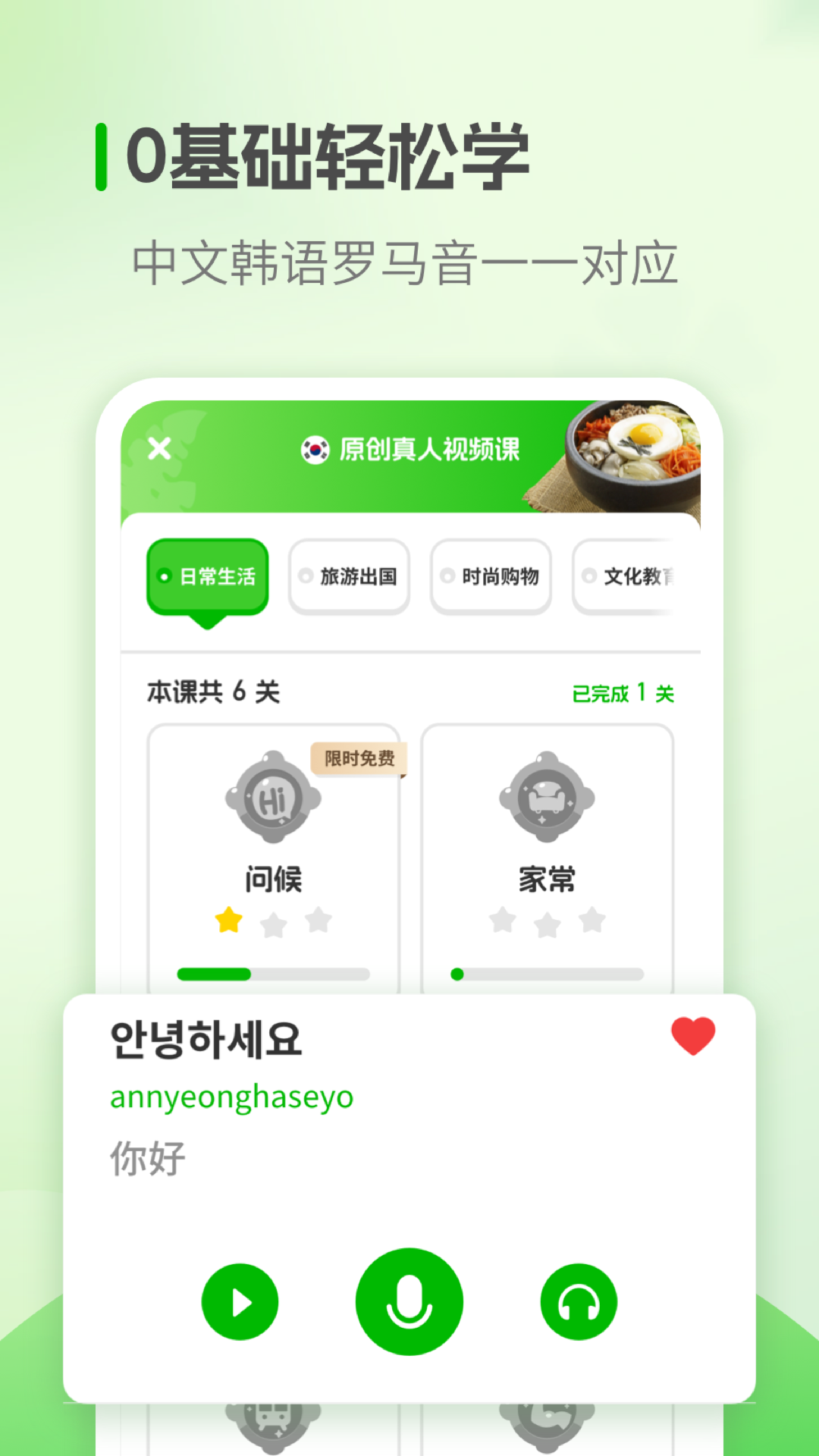Tap the romanization text annyeonghaseyo
819x1456 pixels.
[x=231, y=1097]
